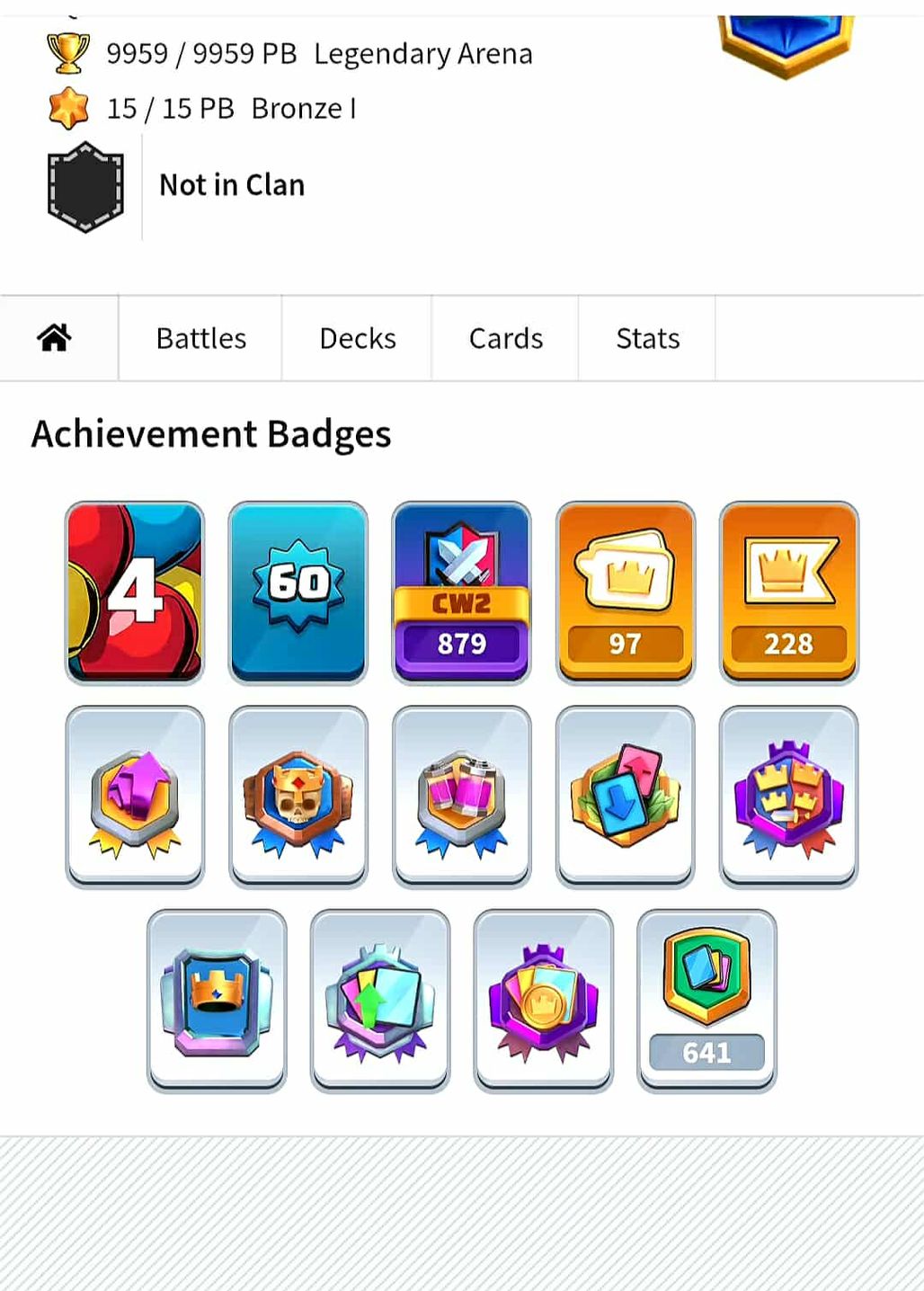Open the Cards tab
Viewport: 924px width, 1291px height.
[505, 338]
